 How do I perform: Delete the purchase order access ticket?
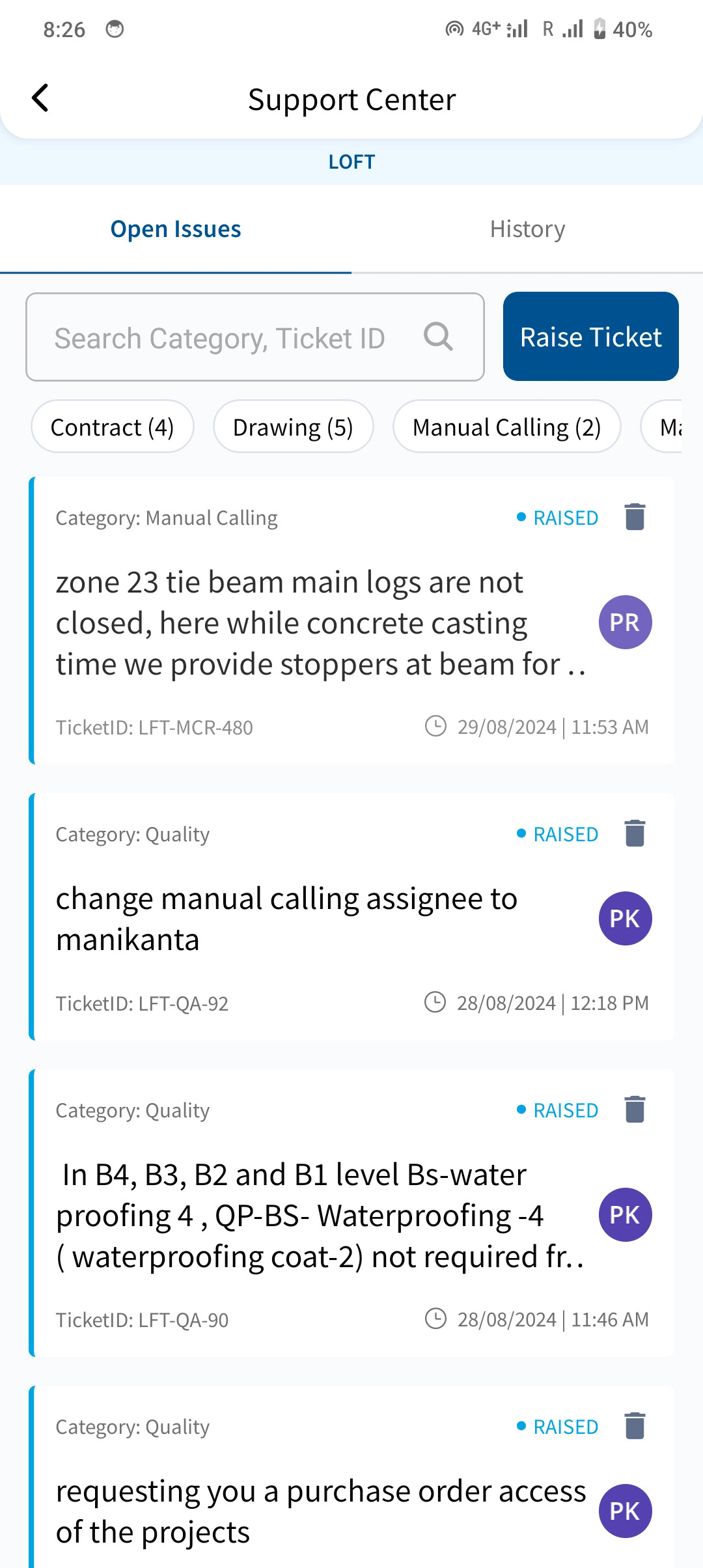coord(635,1426)
